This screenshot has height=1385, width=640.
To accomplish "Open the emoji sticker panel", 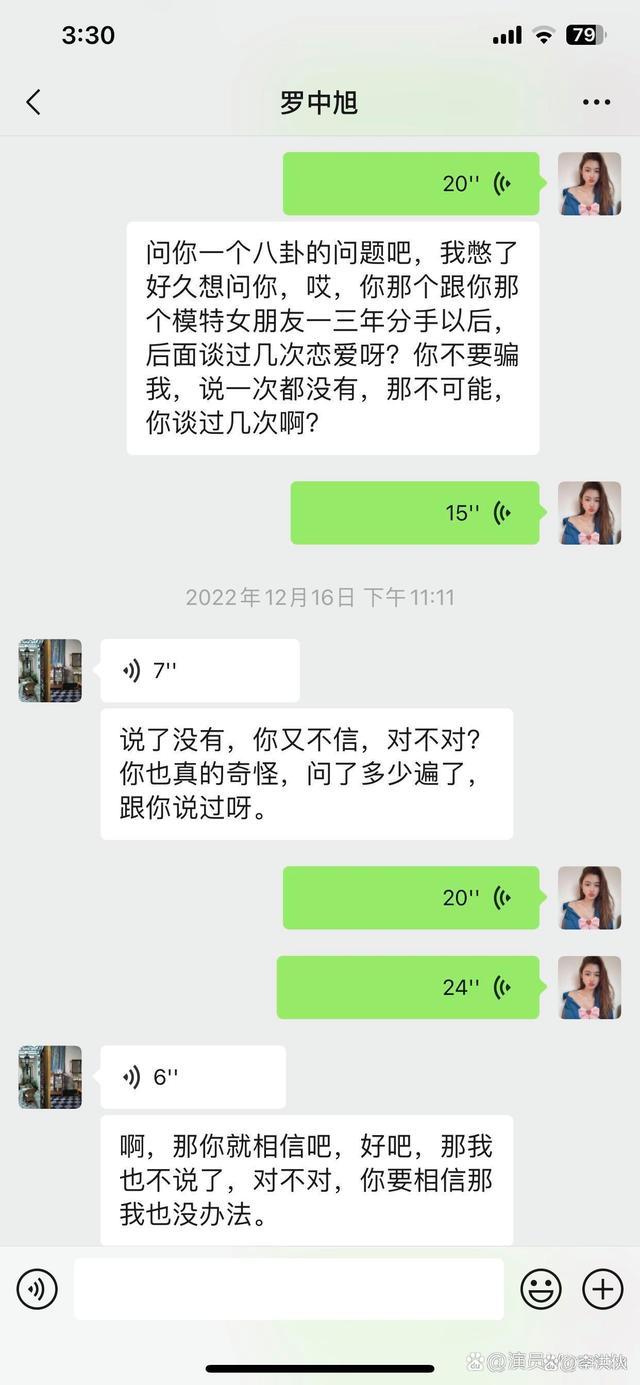I will pyautogui.click(x=541, y=1289).
